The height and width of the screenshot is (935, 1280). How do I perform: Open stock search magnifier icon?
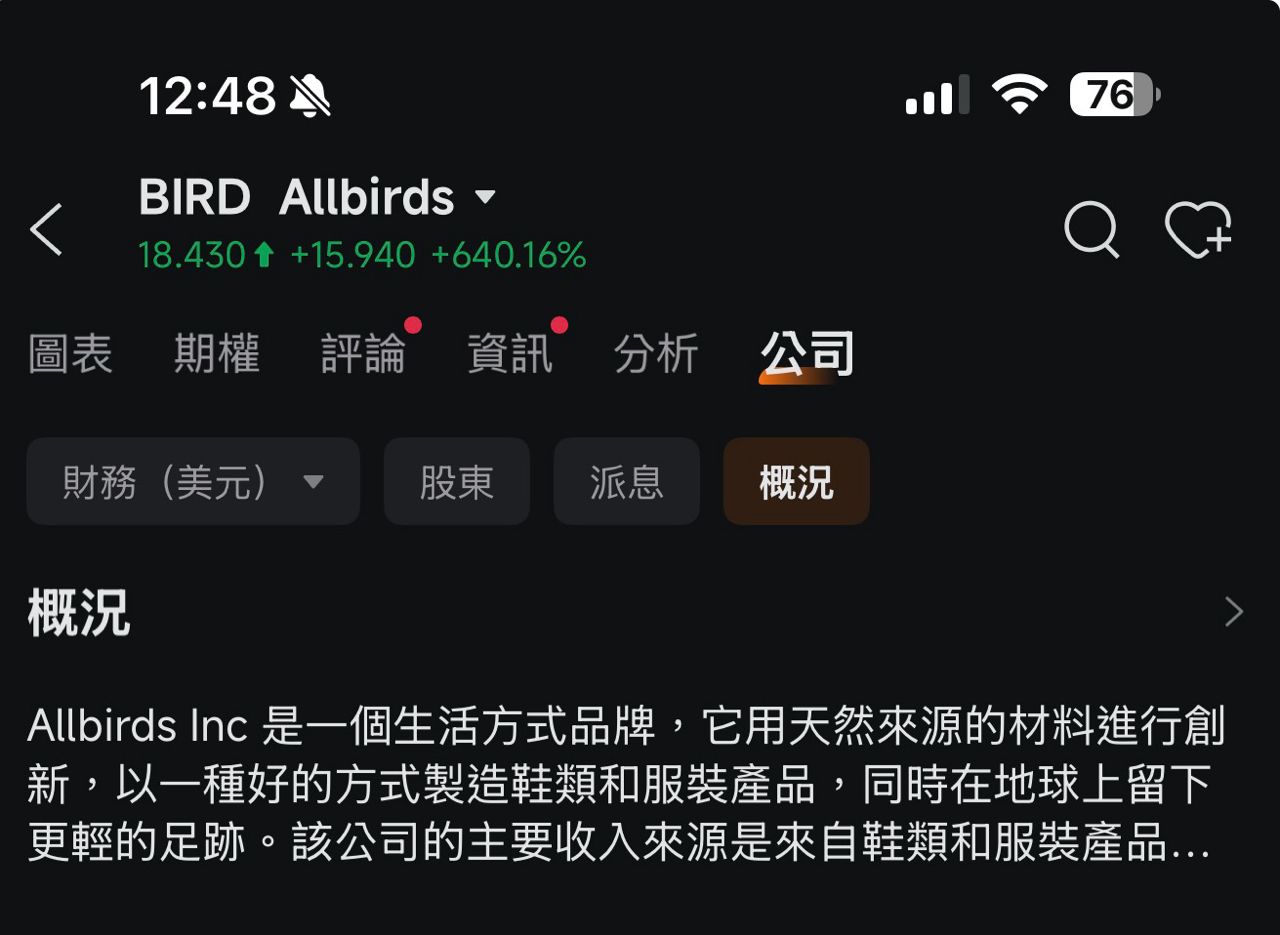1091,229
